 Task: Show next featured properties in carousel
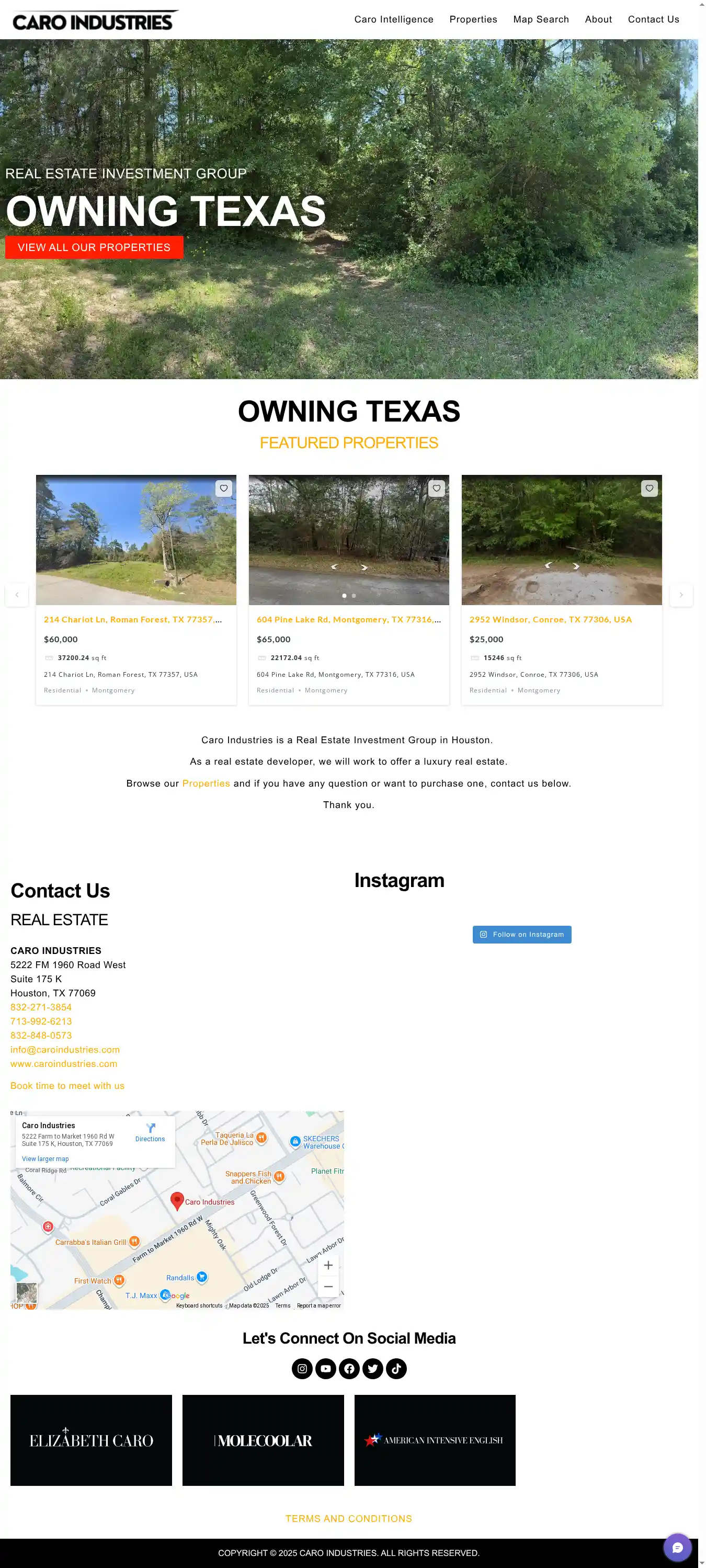[x=680, y=595]
